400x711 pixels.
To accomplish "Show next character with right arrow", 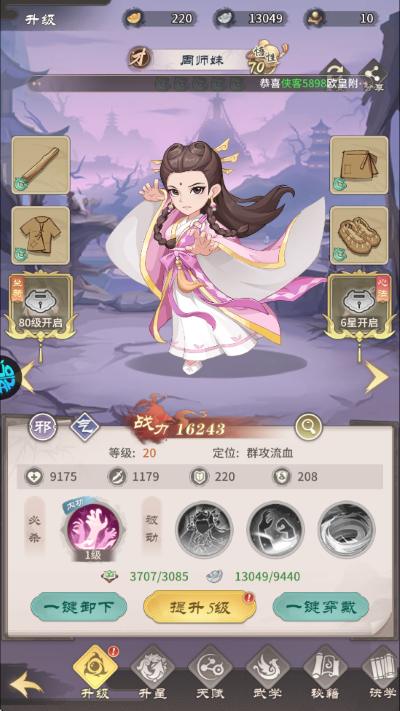I will pyautogui.click(x=376, y=376).
